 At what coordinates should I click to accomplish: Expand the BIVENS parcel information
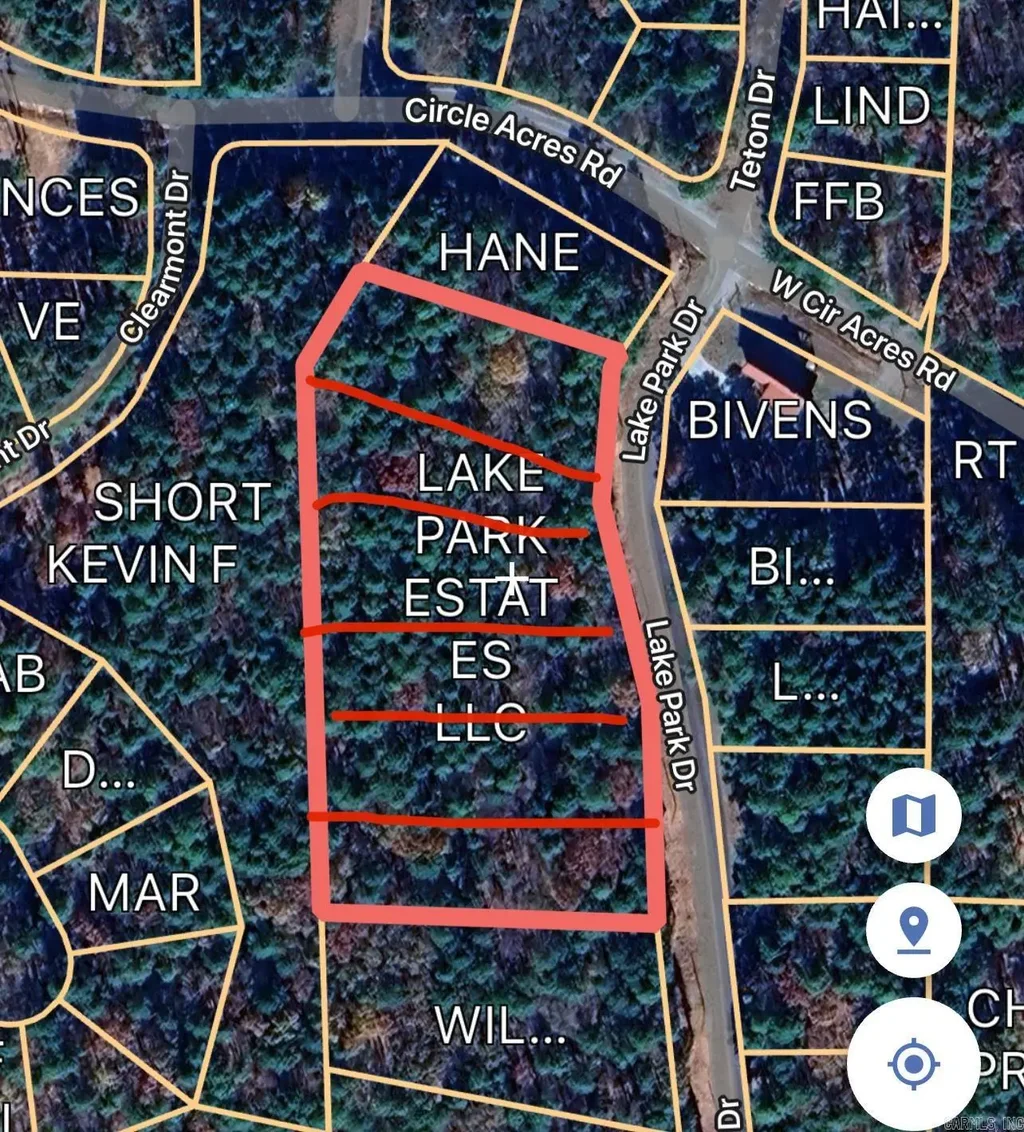(781, 421)
